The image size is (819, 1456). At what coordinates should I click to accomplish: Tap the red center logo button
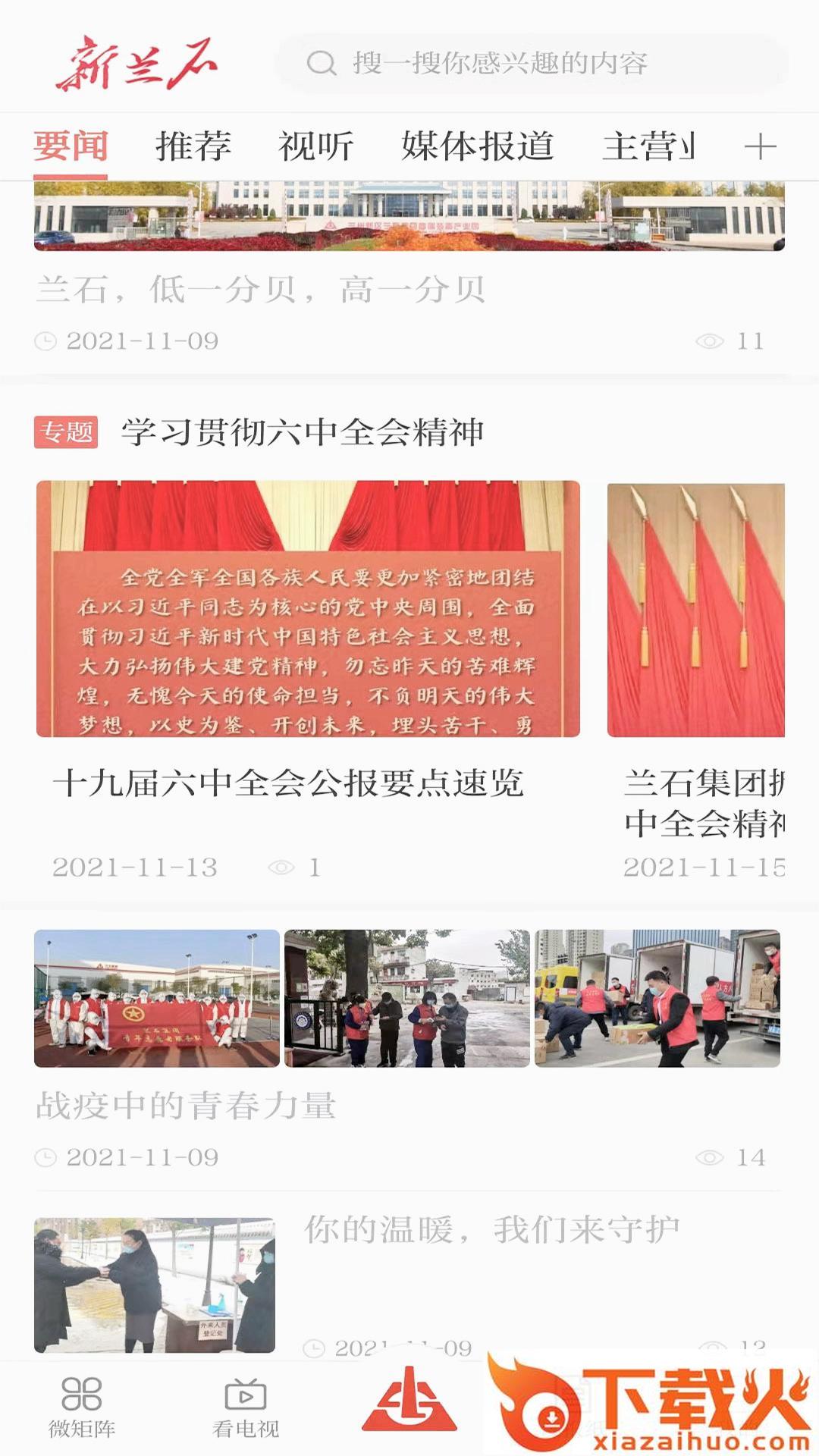409,1399
